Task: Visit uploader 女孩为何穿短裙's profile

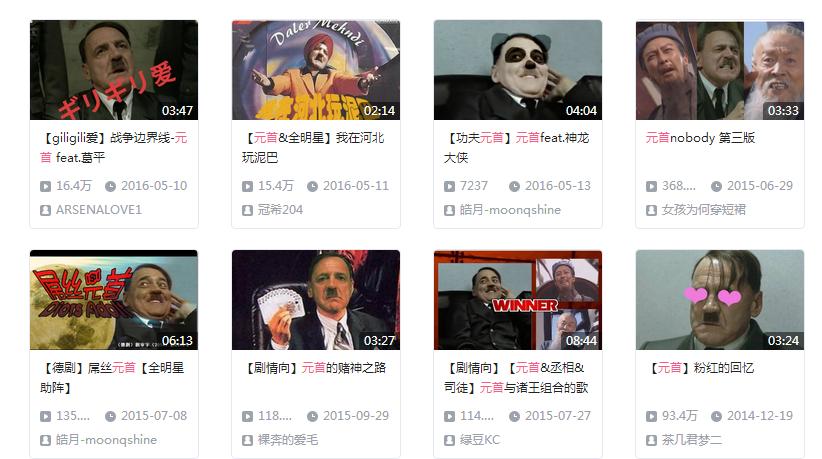Action: pyautogui.click(x=702, y=210)
